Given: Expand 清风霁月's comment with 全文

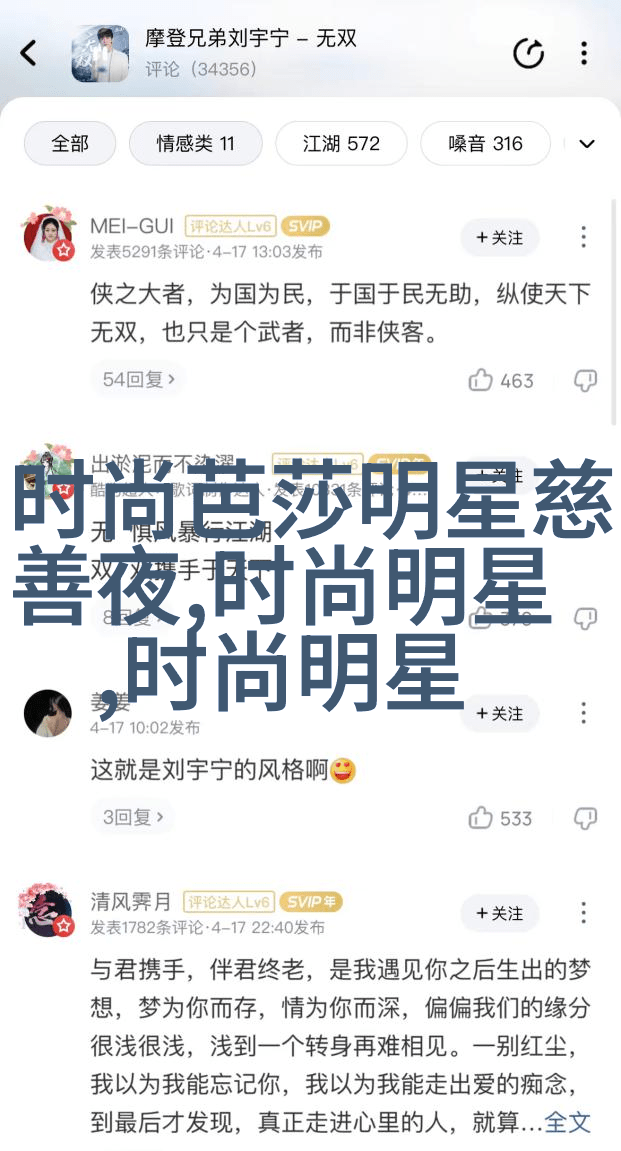Looking at the screenshot, I should point(567,1122).
